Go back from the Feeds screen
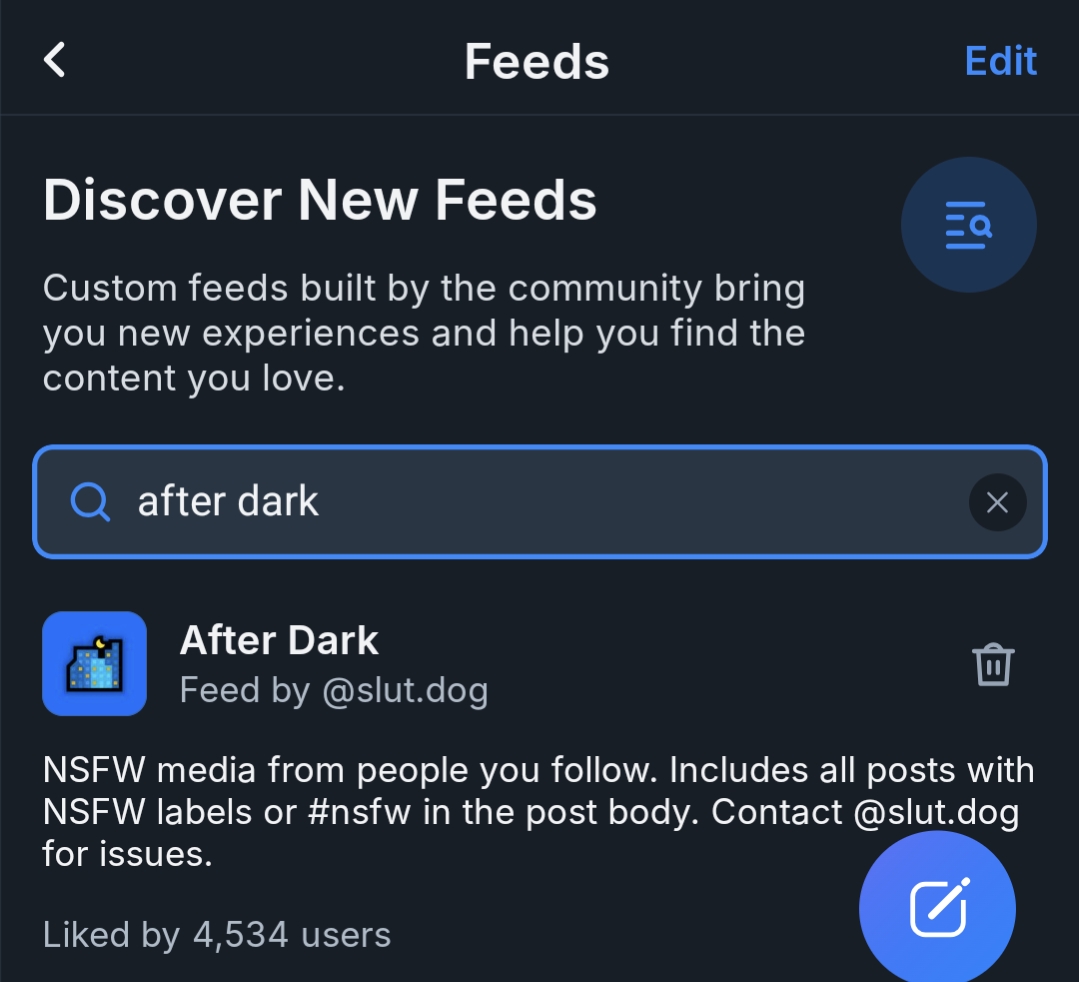The width and height of the screenshot is (1079, 982). coord(54,60)
